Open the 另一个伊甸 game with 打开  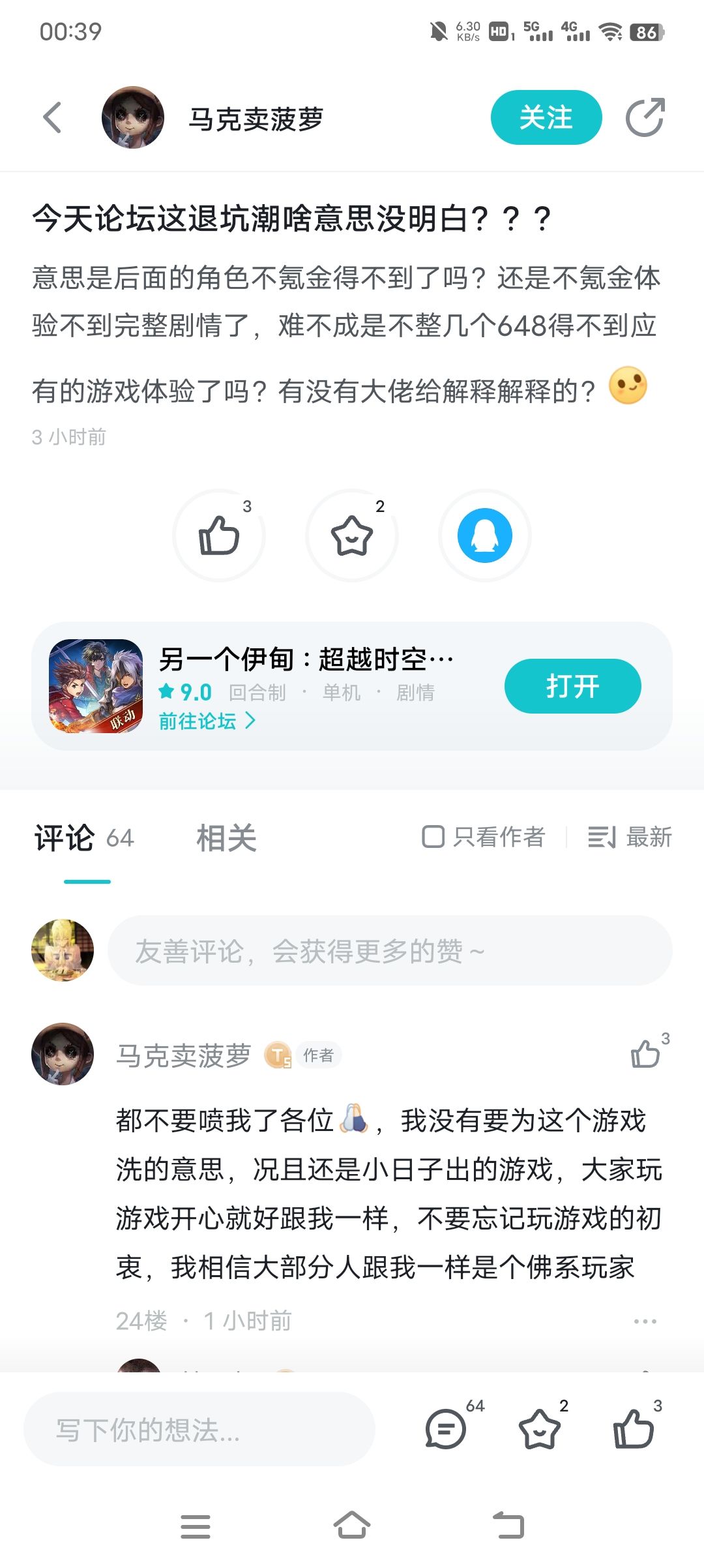572,686
